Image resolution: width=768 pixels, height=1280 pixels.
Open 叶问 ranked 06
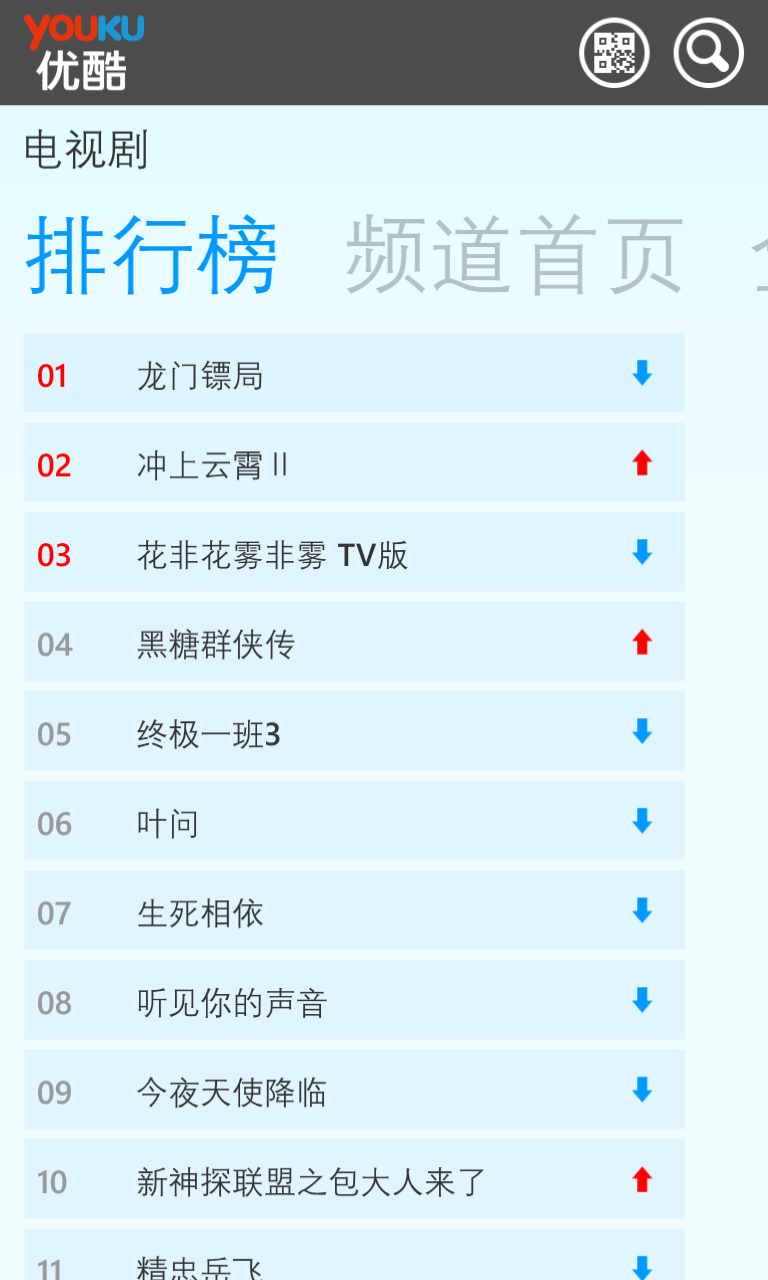(354, 821)
